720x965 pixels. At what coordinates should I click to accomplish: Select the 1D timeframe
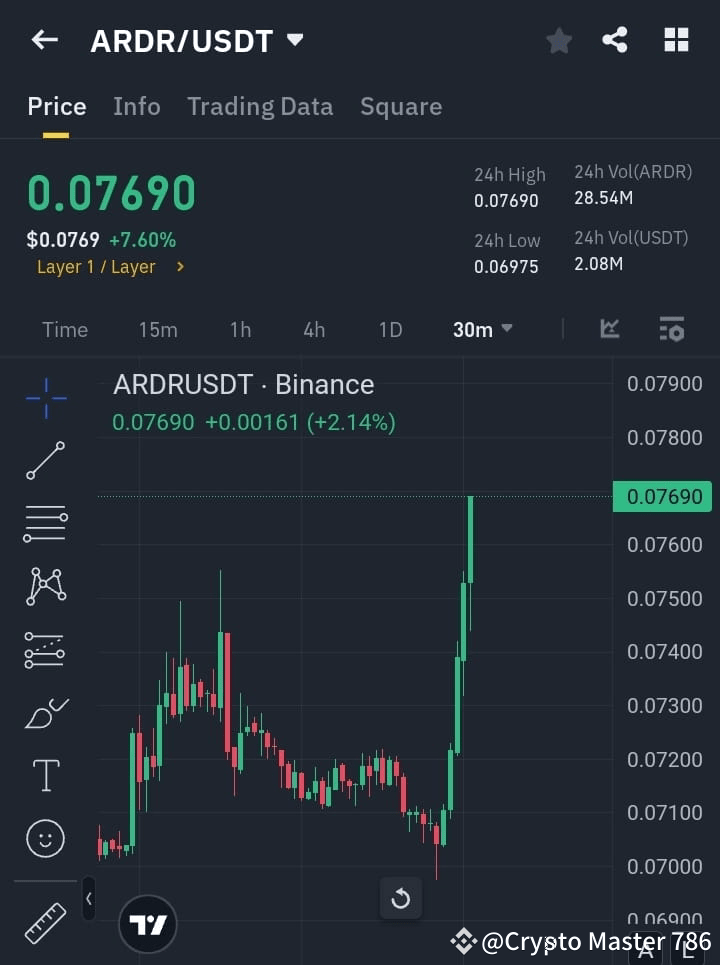(390, 329)
